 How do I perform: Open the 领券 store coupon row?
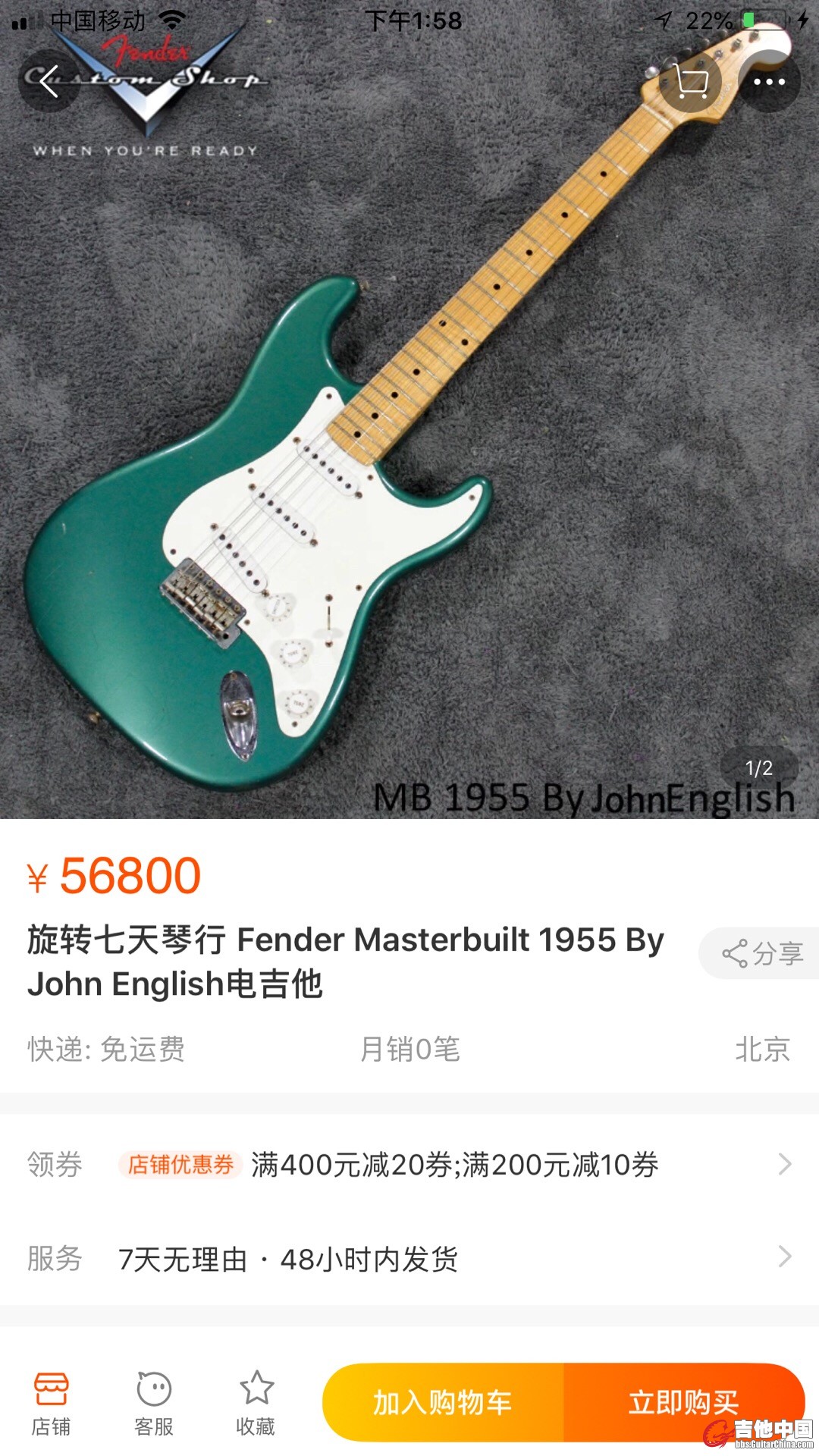(409, 1164)
